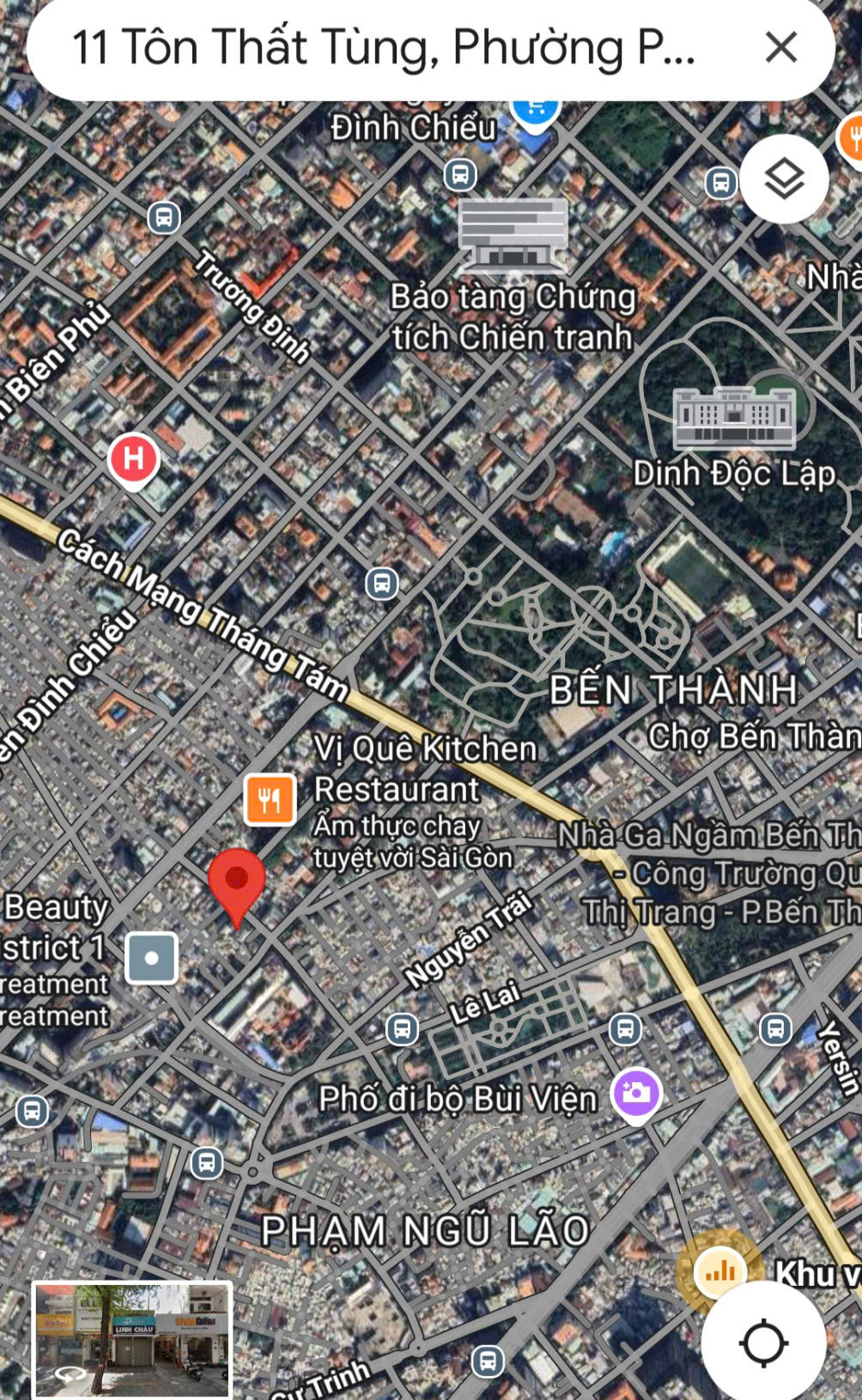Screen dimensions: 862x1400
Task: Open the busy area marker near Khu v
Action: click(719, 1272)
